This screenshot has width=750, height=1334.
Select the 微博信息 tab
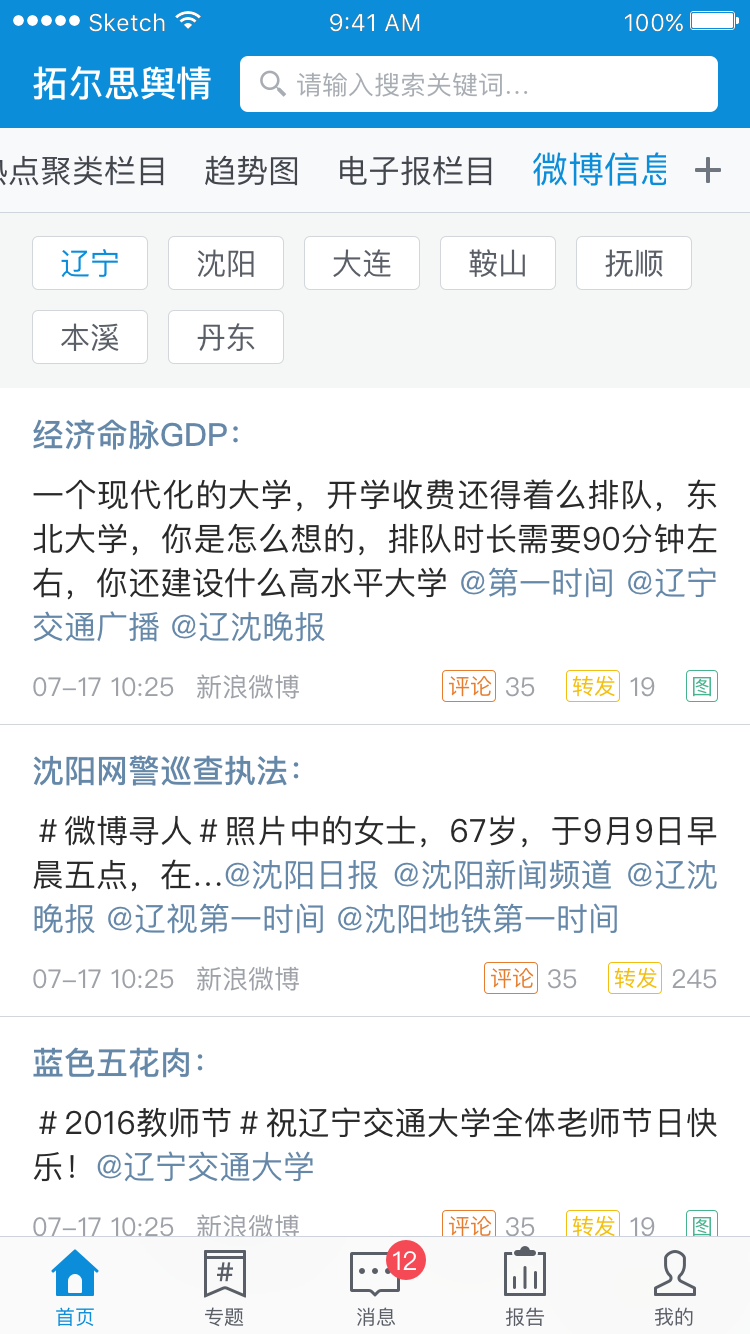pos(600,170)
